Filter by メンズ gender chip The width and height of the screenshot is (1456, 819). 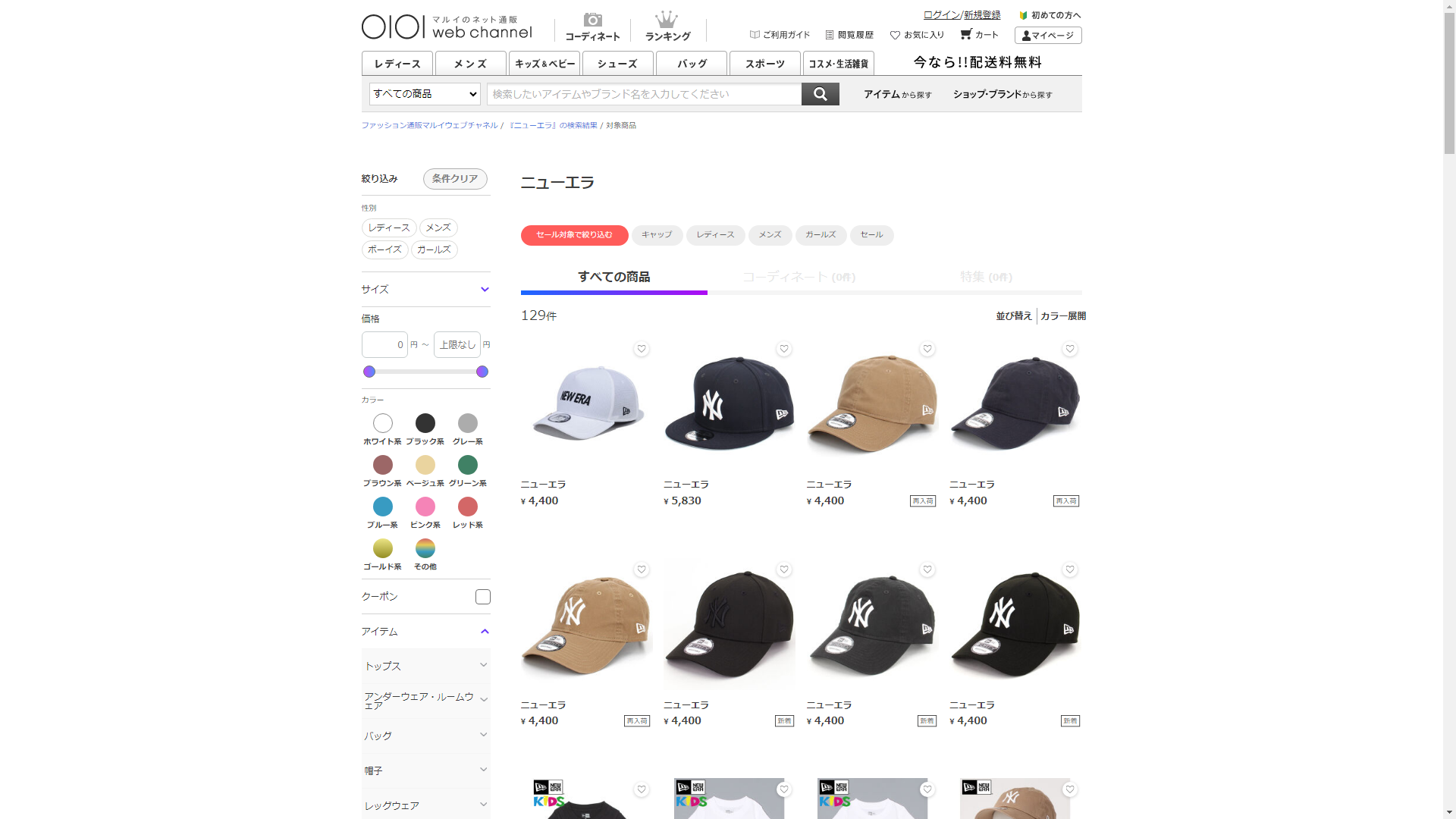(438, 227)
